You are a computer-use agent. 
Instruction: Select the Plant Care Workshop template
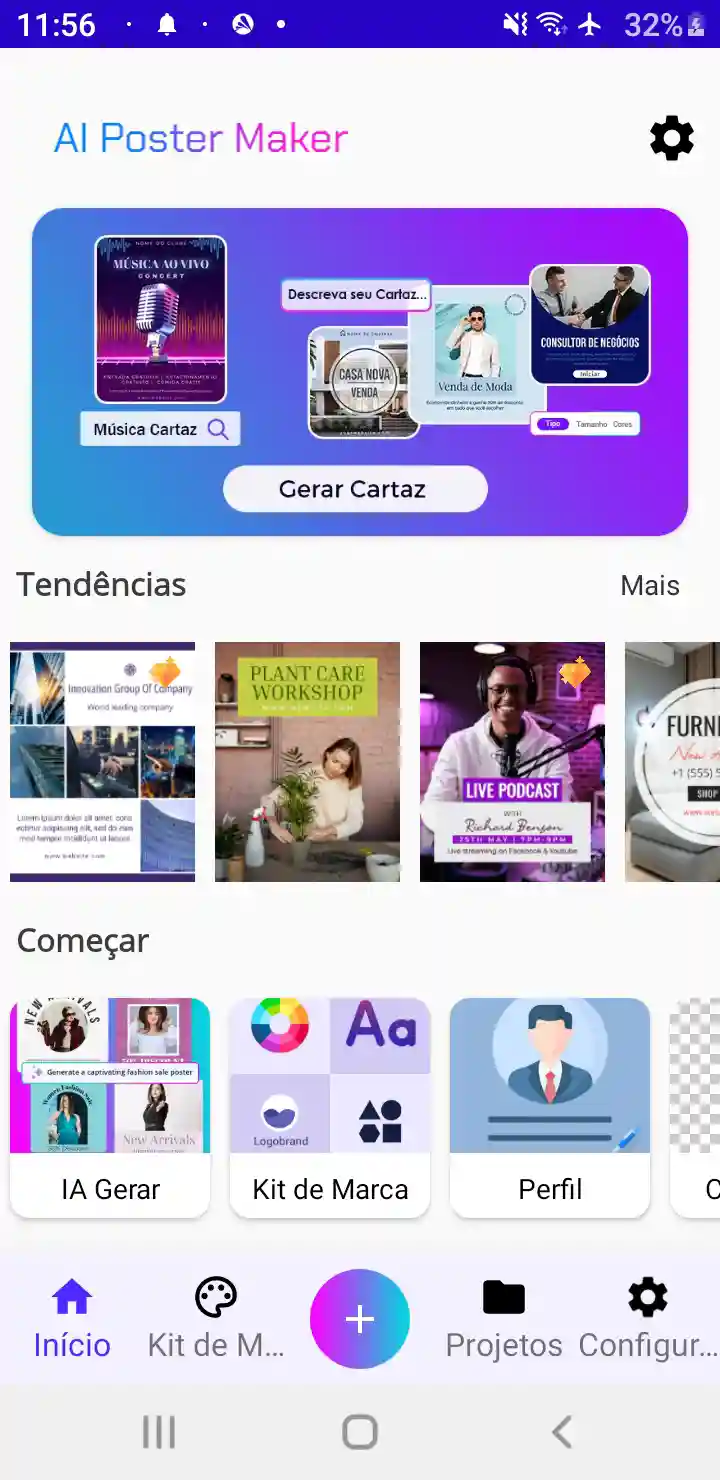(307, 761)
